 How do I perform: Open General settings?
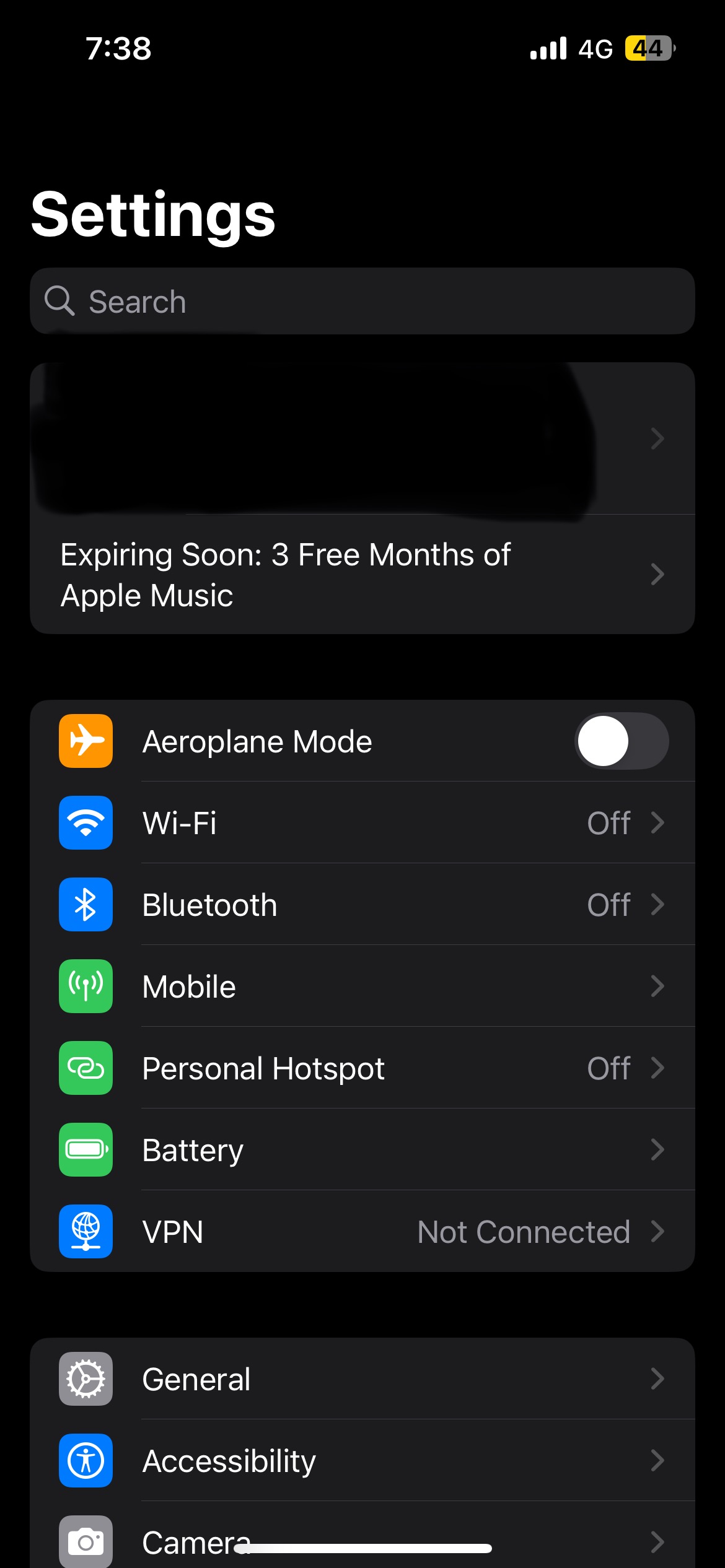coord(362,1379)
